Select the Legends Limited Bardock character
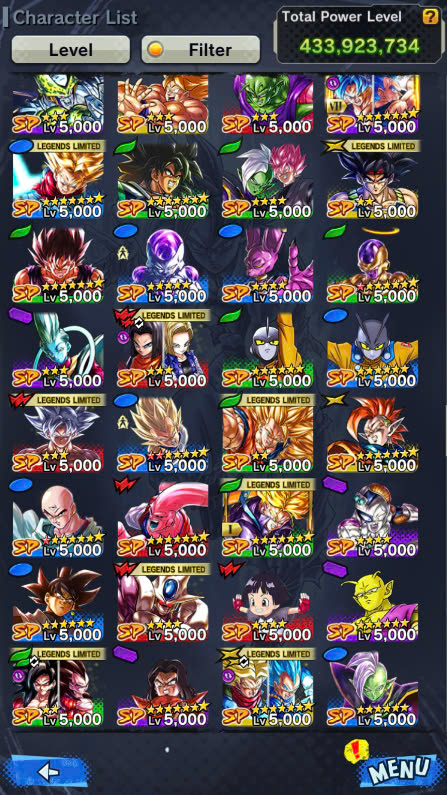Screen dimensions: 447x795 [x=372, y=179]
